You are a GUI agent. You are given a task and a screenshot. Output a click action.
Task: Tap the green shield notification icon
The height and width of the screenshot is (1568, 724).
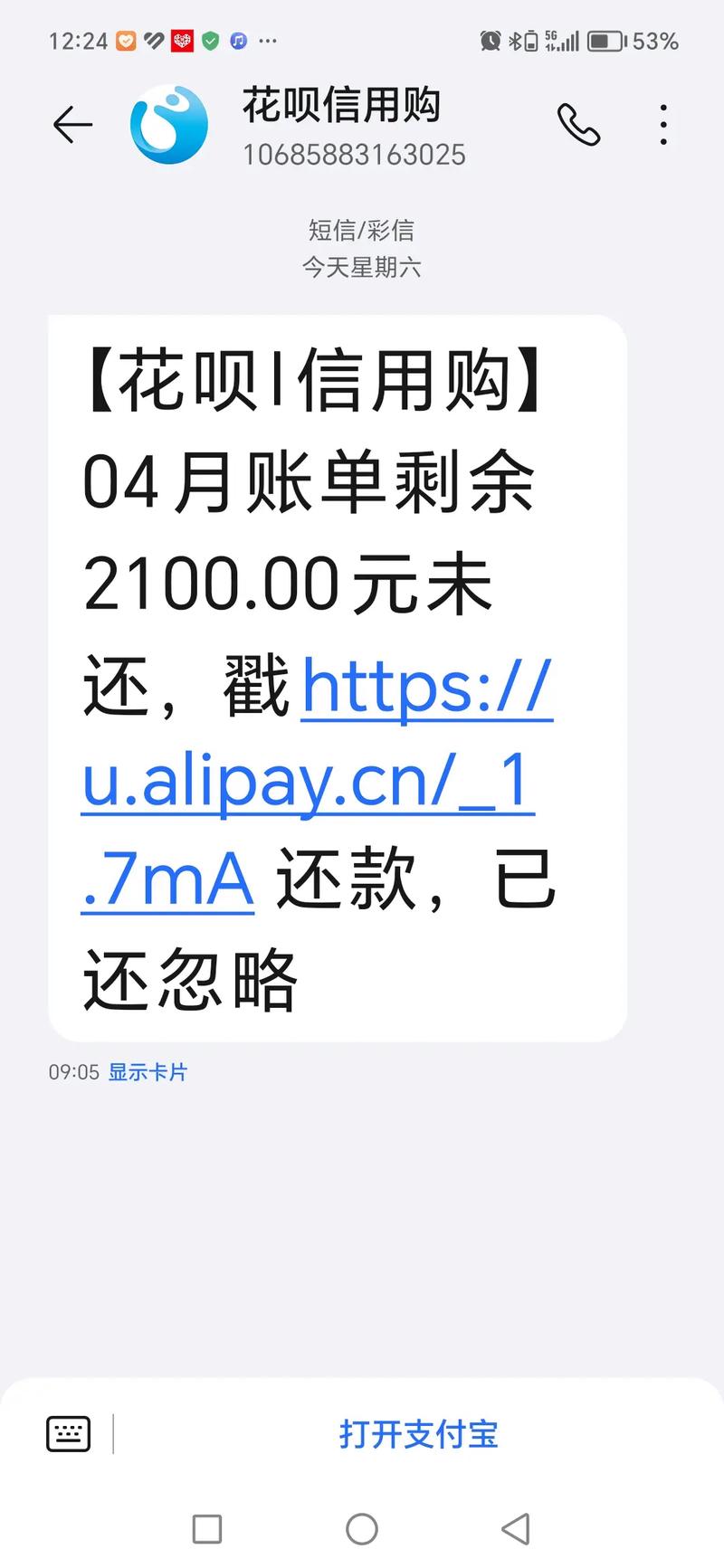click(209, 40)
